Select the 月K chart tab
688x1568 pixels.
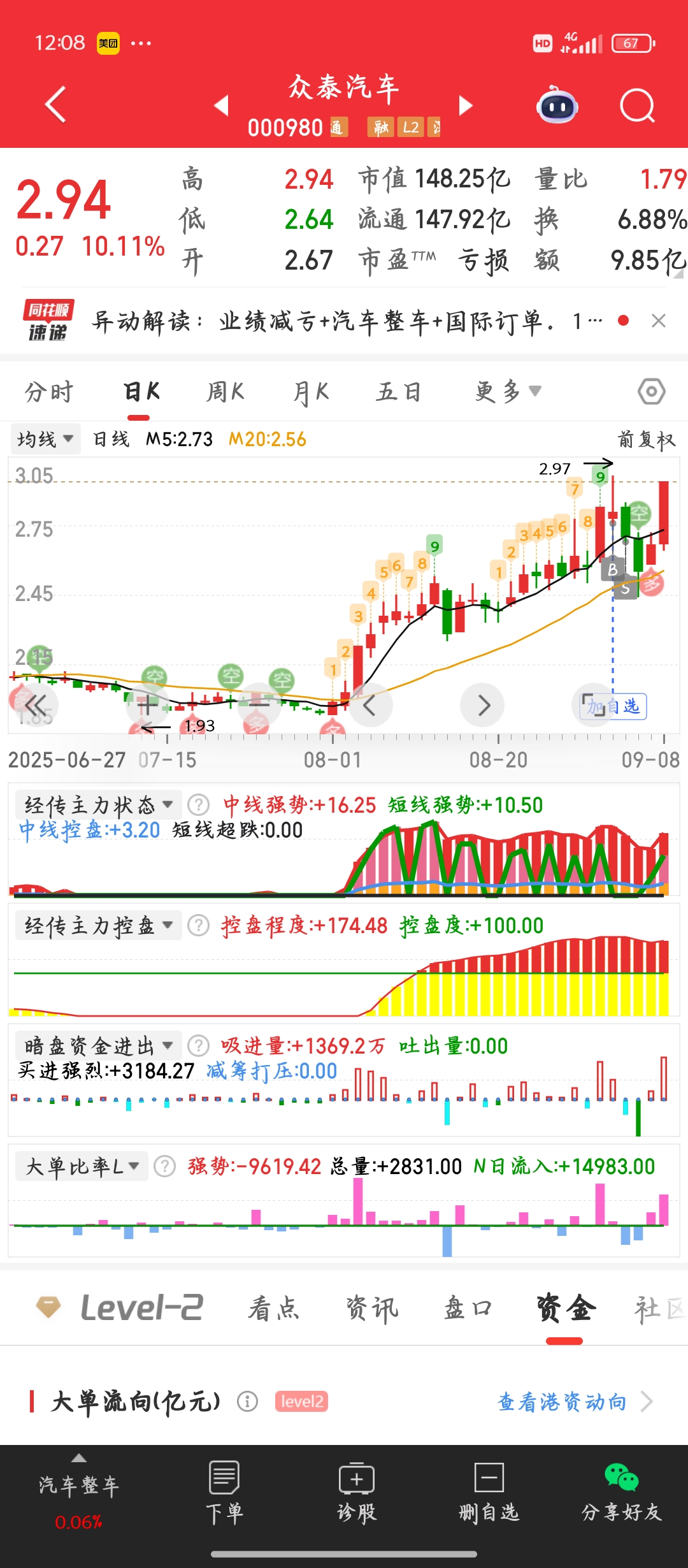[x=311, y=391]
